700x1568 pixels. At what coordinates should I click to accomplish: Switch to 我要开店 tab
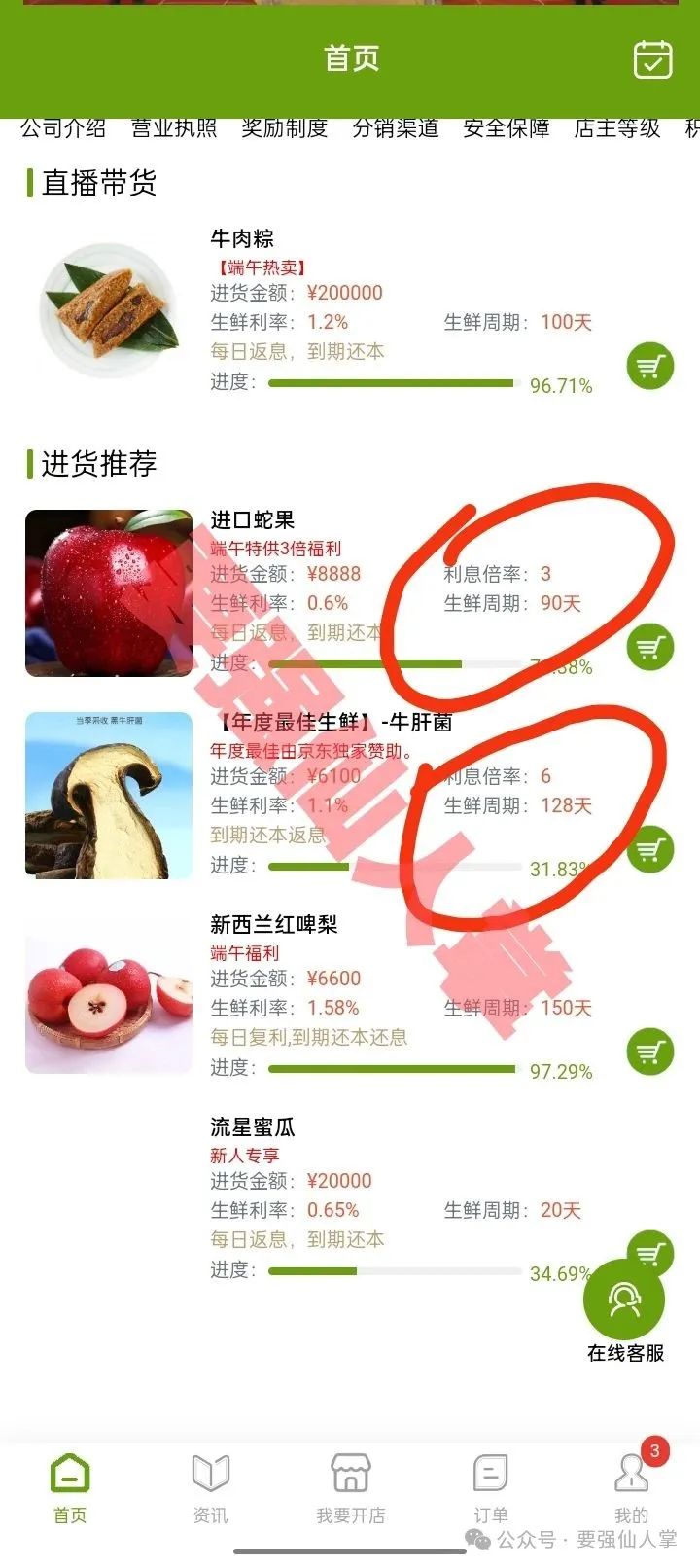350,1488
